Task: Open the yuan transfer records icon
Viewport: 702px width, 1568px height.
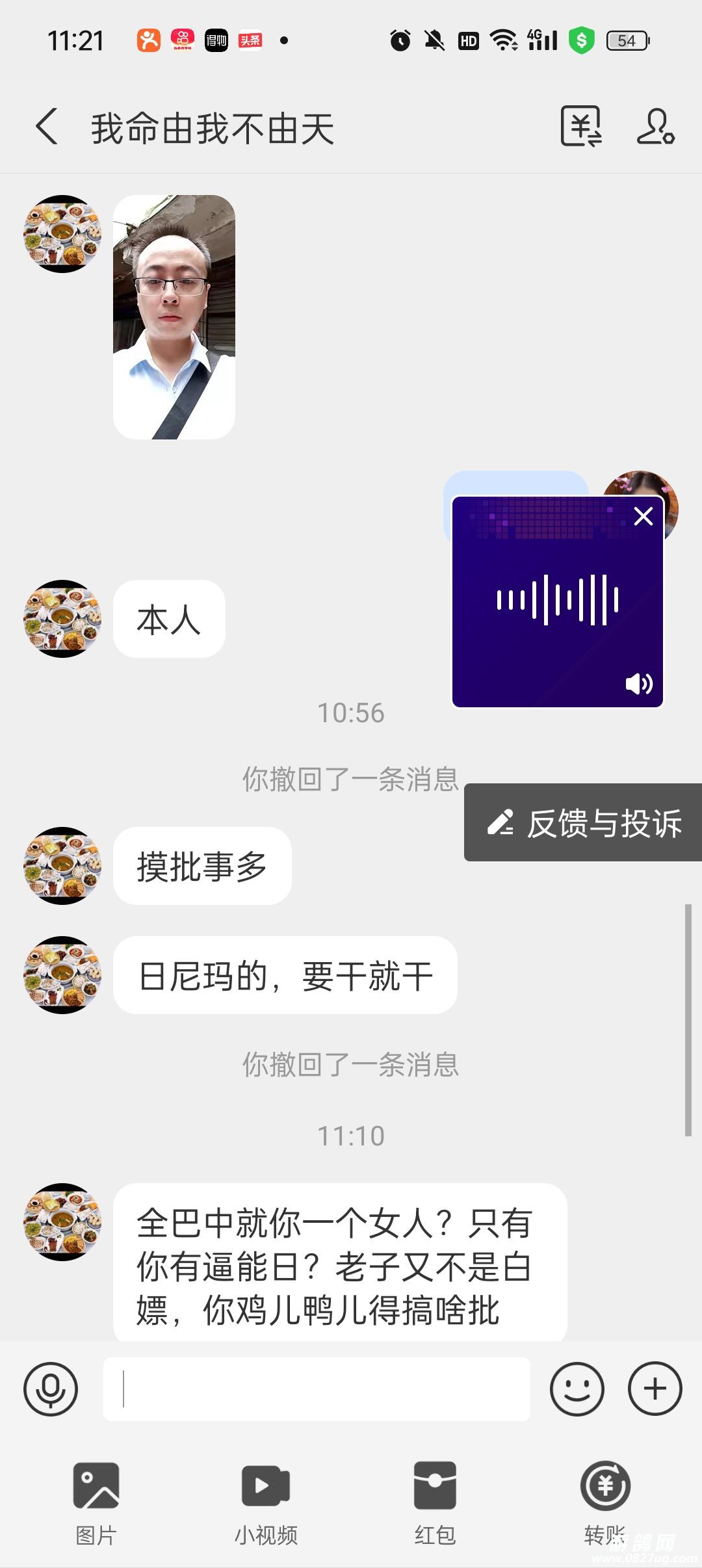Action: pos(581,127)
